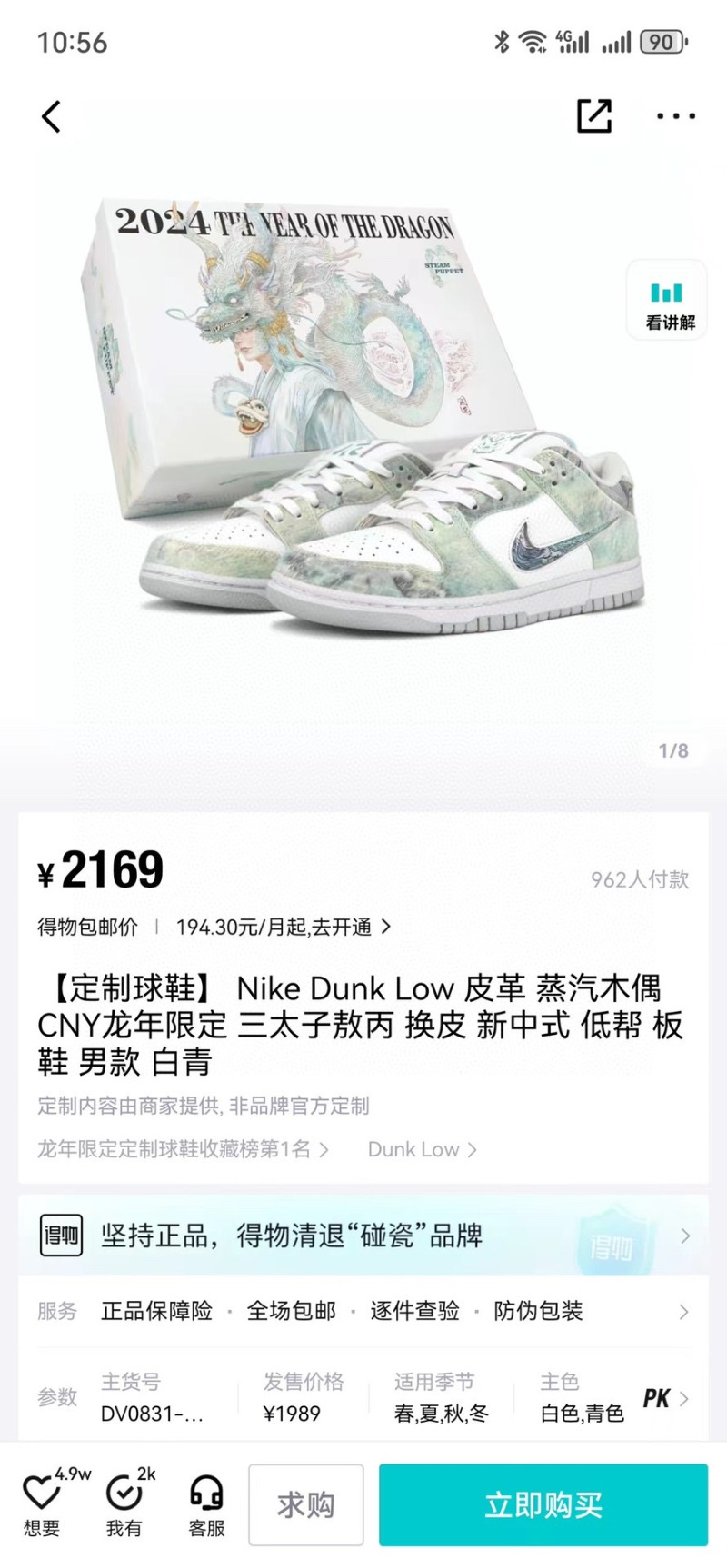Tap the 求购 bid button
The width and height of the screenshot is (727, 1568).
[x=306, y=1504]
